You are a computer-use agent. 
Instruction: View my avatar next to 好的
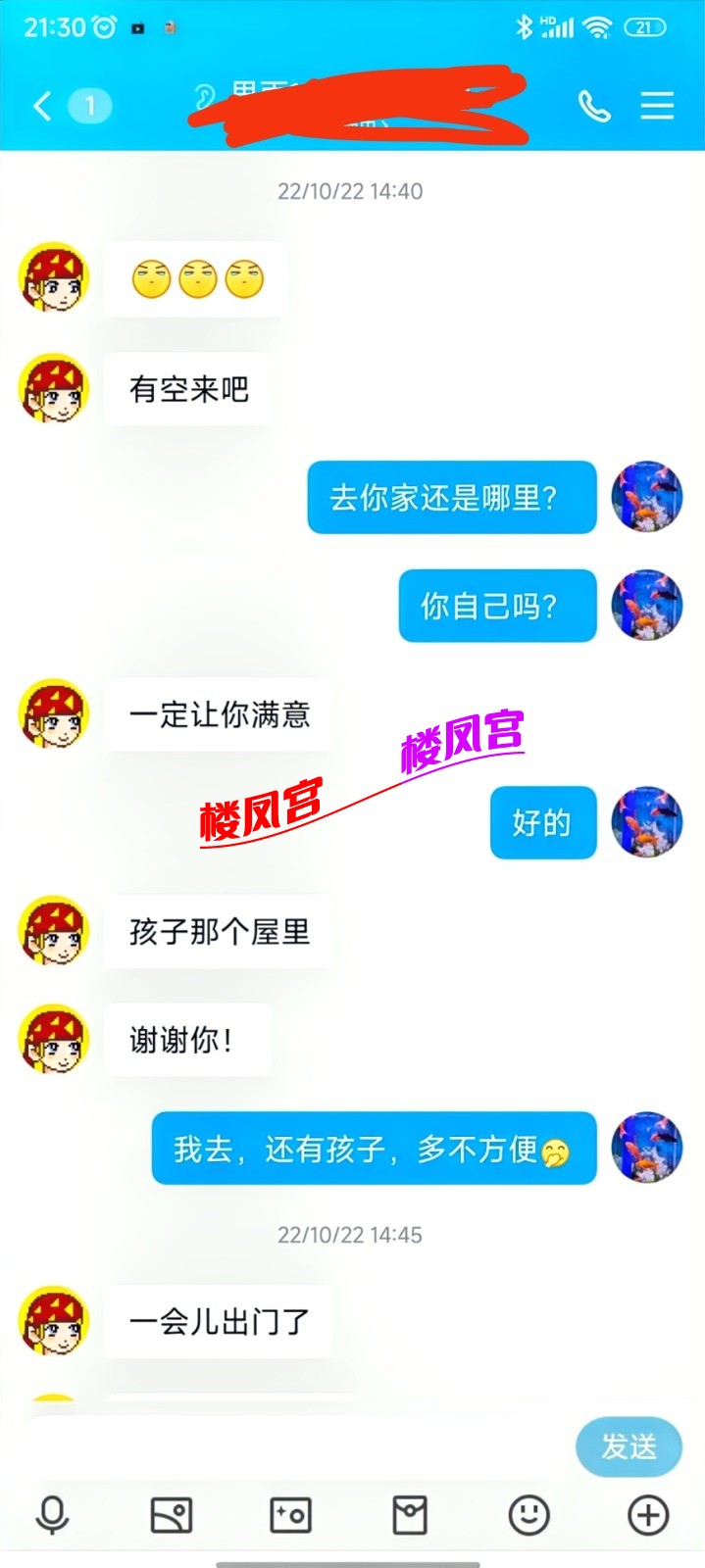(x=646, y=822)
